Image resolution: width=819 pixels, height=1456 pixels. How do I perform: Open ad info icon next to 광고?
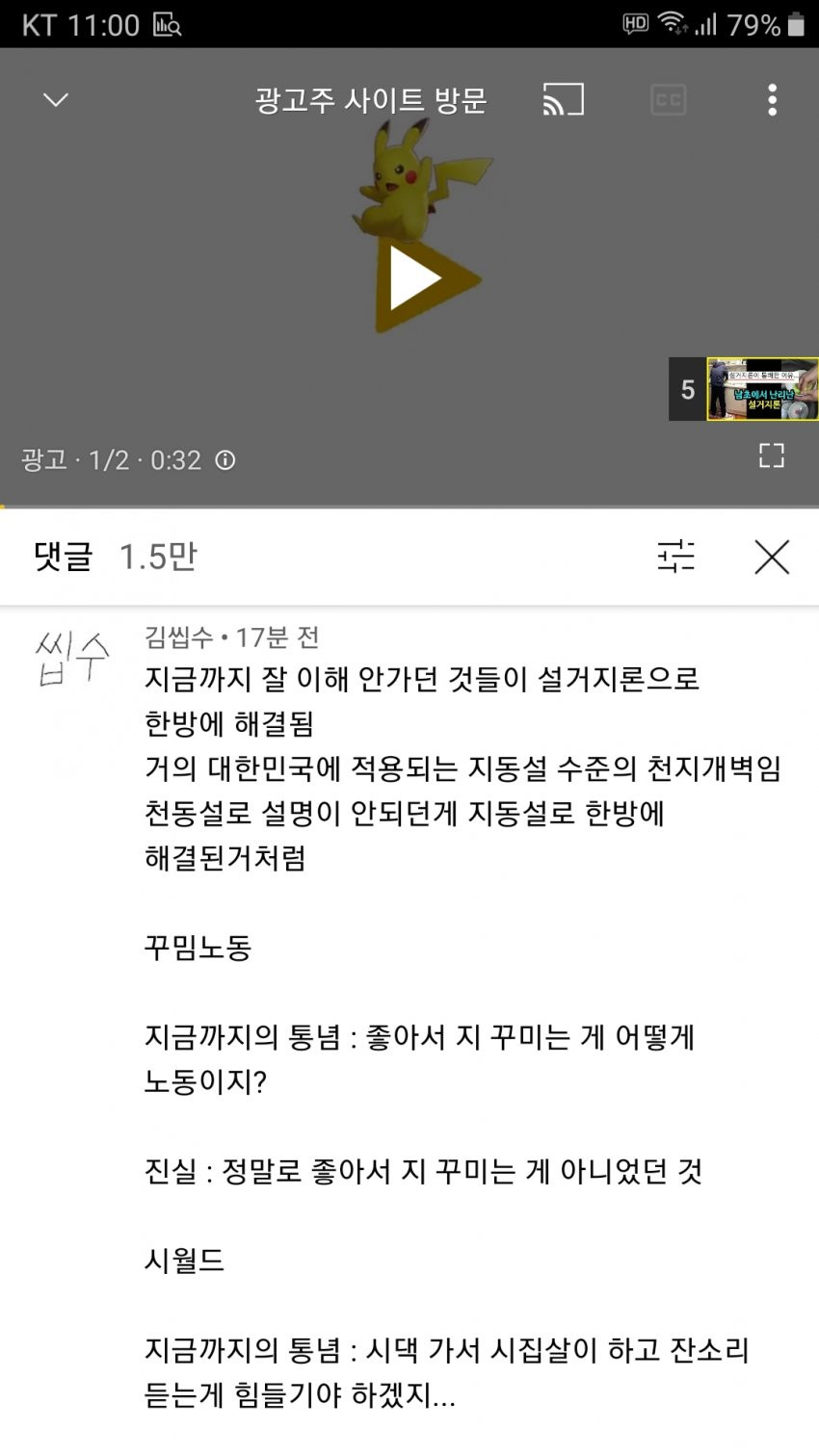pyautogui.click(x=225, y=460)
